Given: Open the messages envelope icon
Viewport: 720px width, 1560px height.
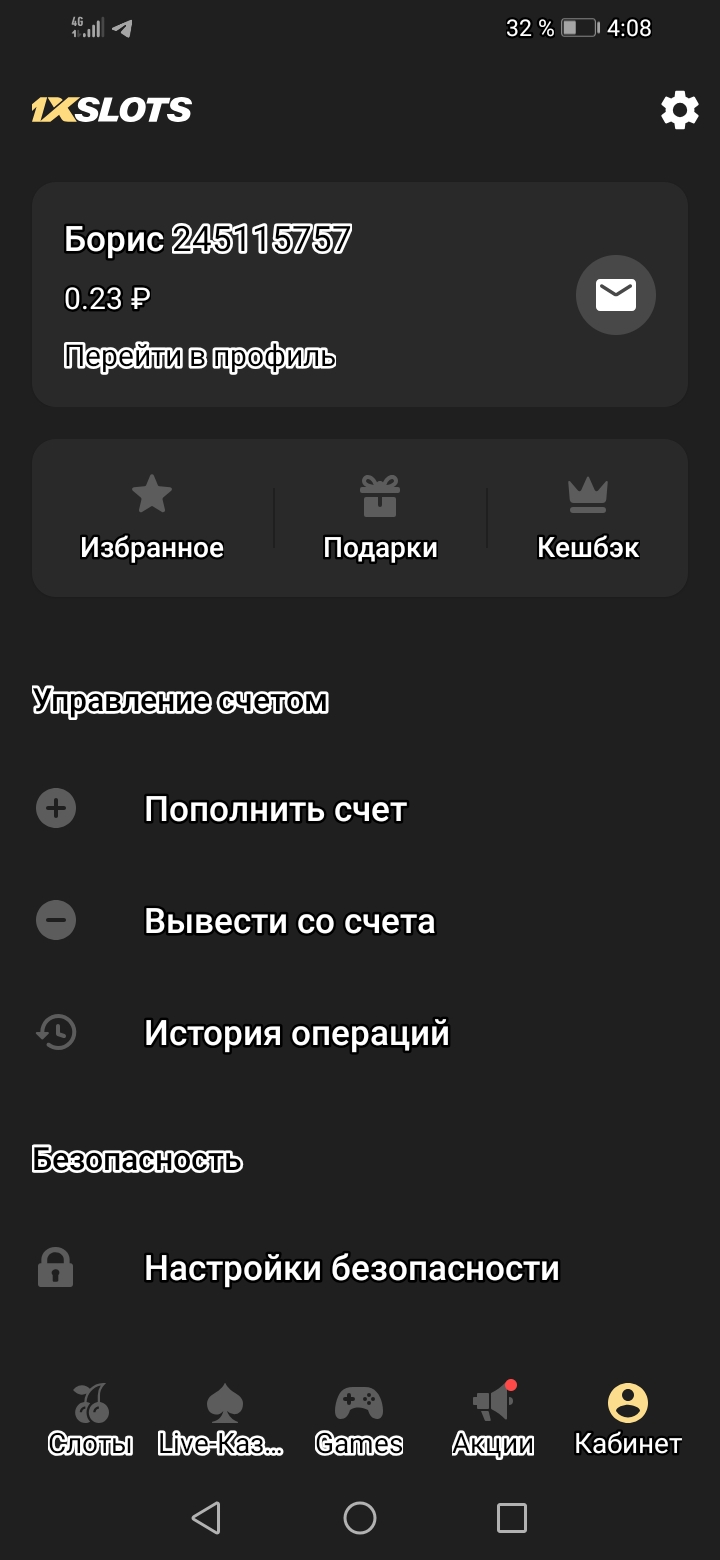Looking at the screenshot, I should (615, 295).
